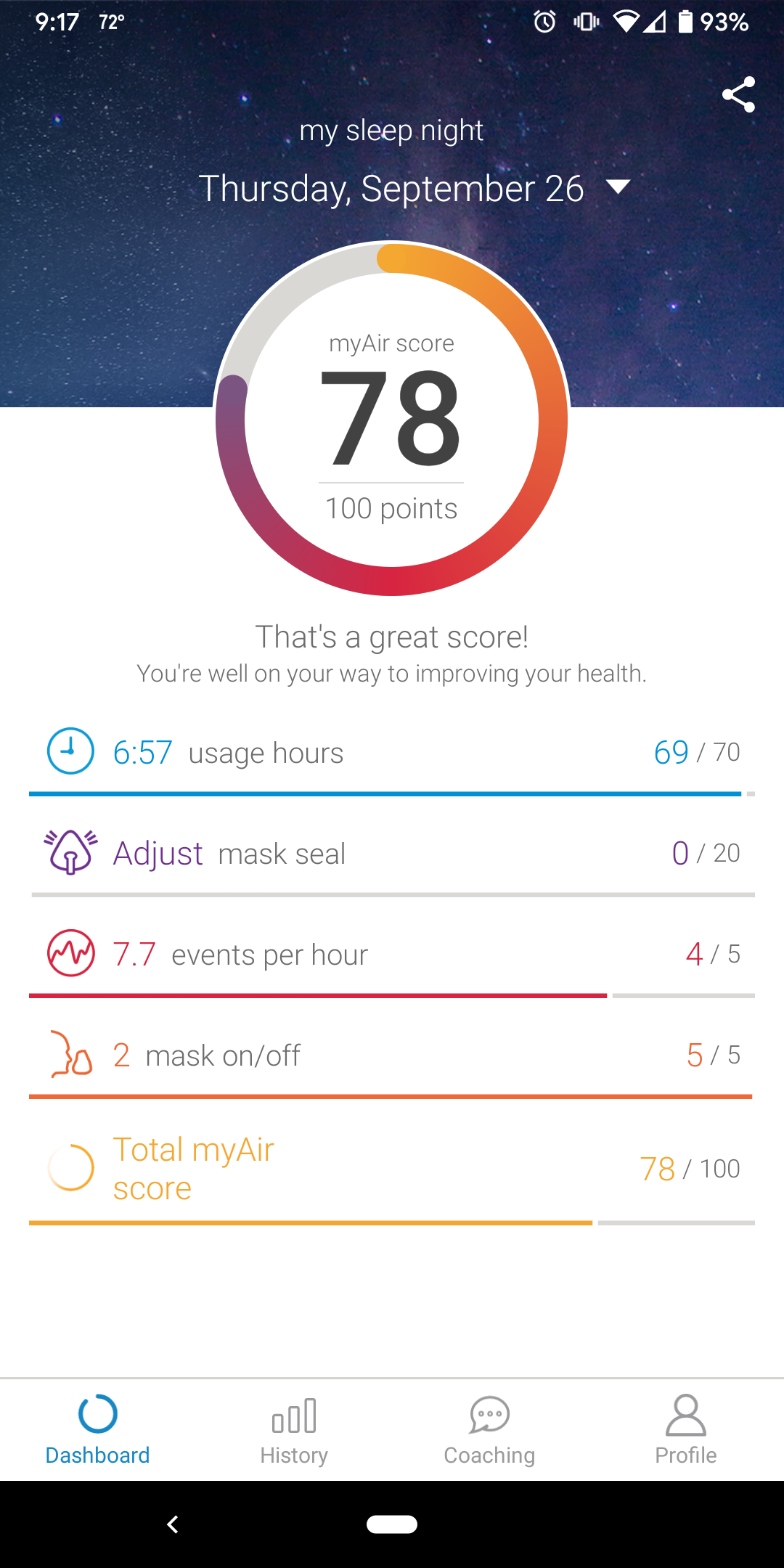The width and height of the screenshot is (784, 1568).
Task: Tap the system home pill
Action: 392,1524
